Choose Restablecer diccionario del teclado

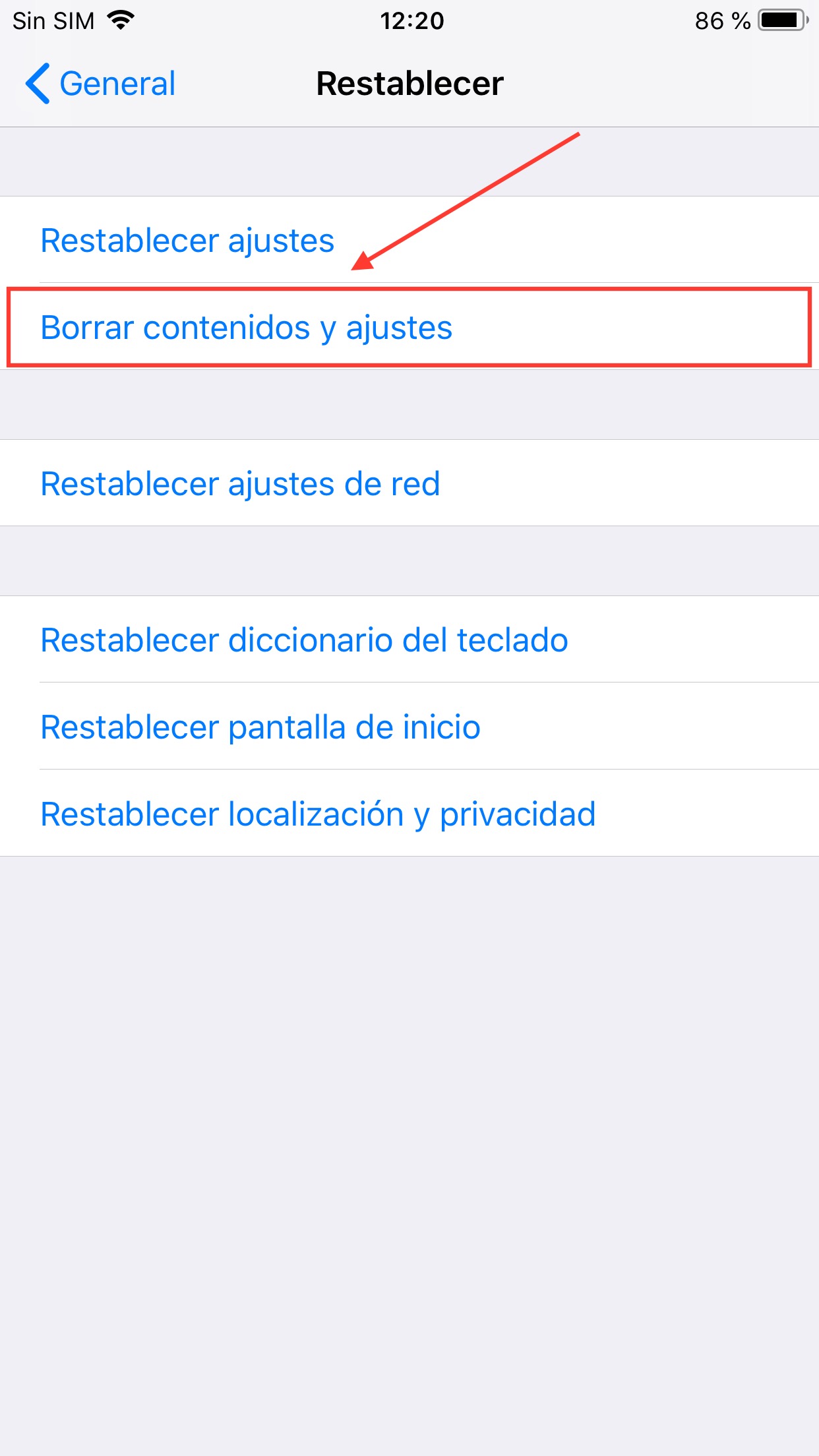(409, 640)
